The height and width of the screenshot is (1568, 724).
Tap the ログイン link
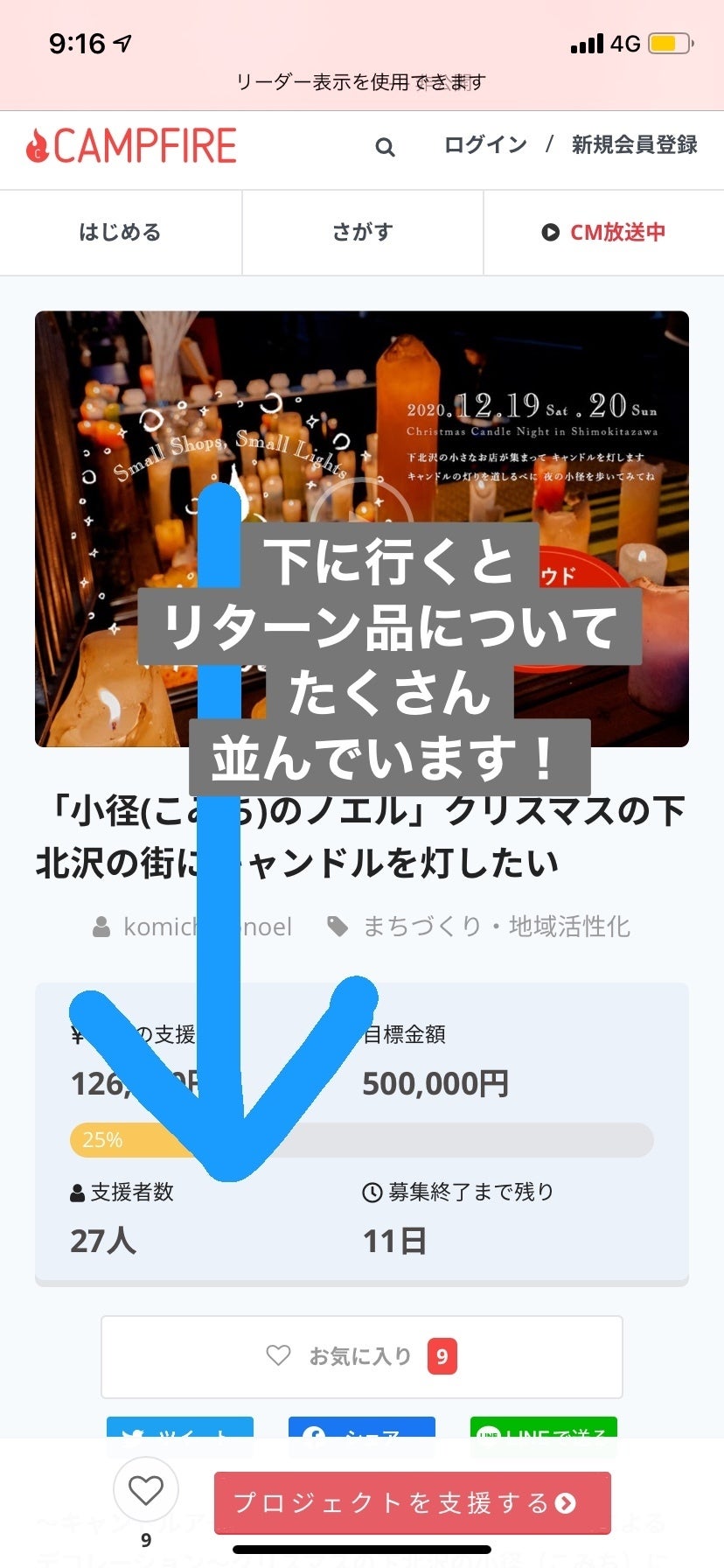(485, 144)
